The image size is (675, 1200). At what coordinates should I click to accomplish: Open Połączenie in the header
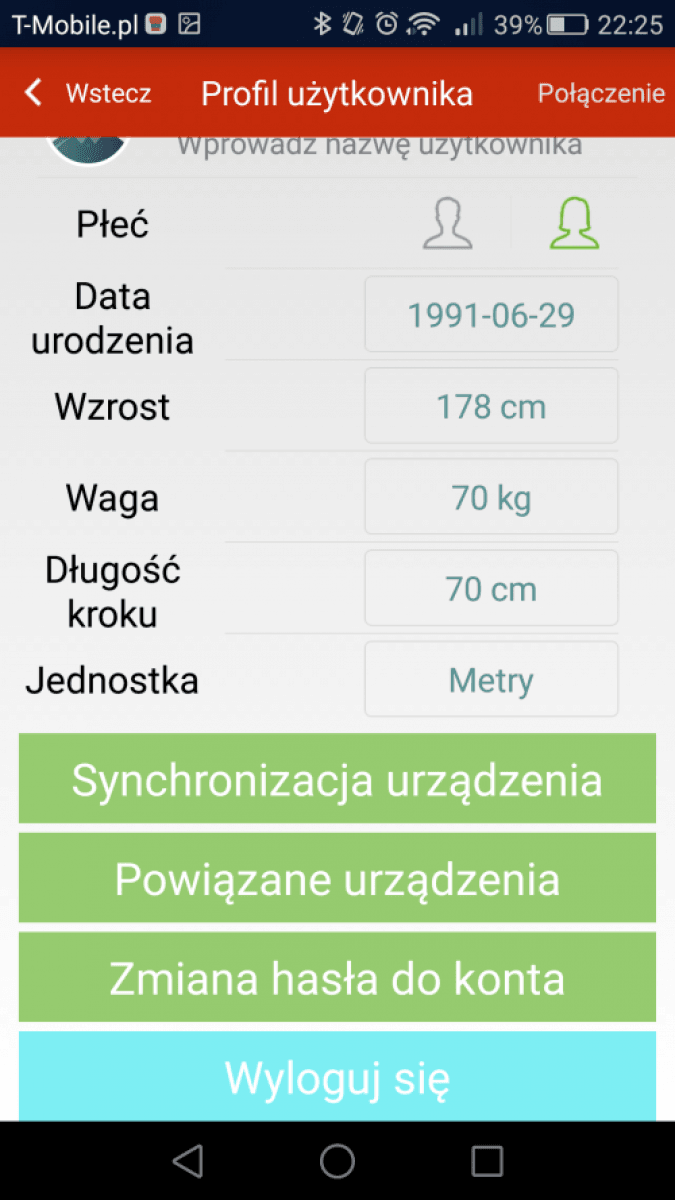pos(601,94)
